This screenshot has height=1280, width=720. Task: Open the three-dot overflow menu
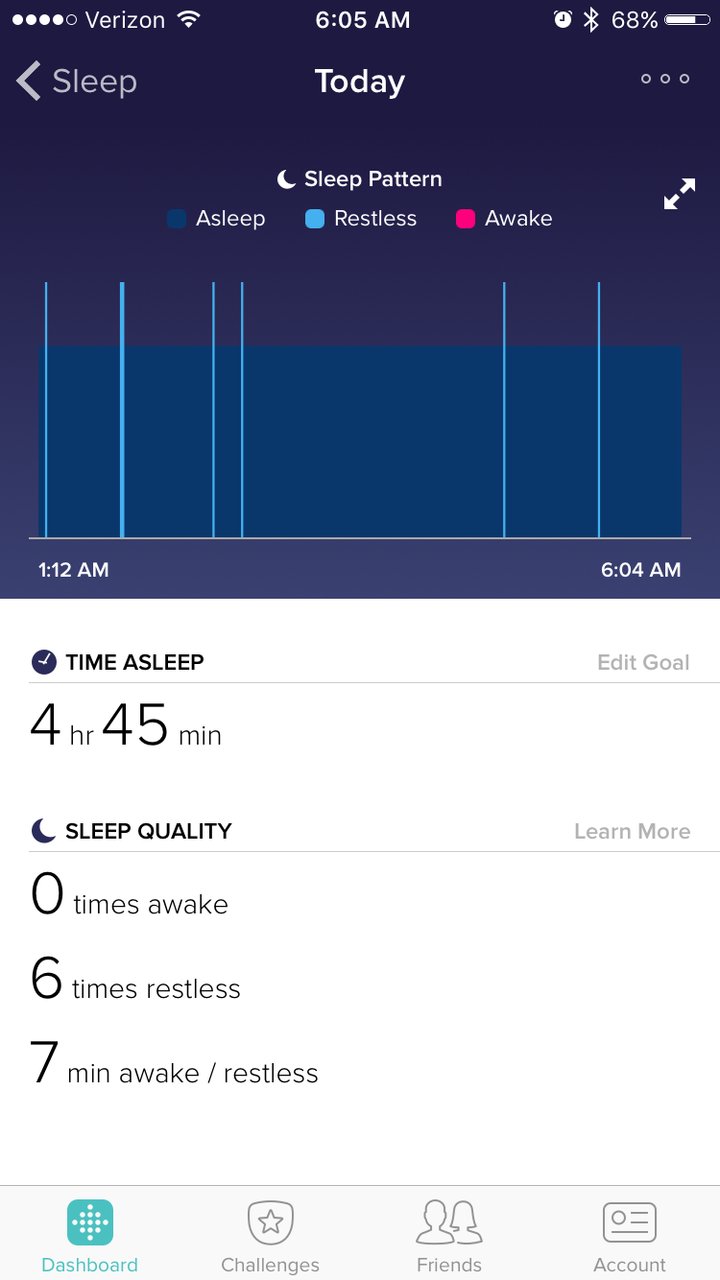pos(665,79)
